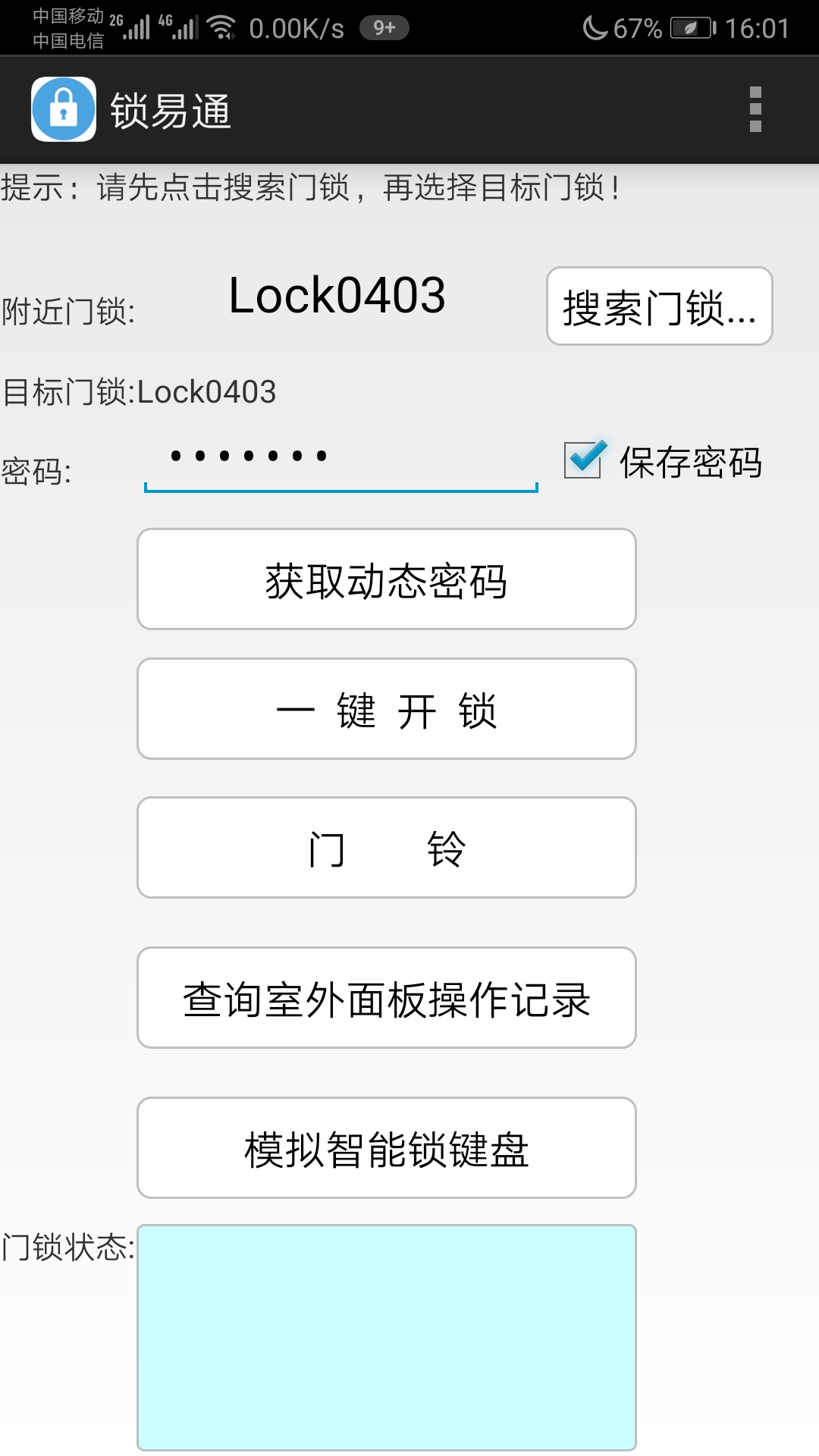Screen dimensions: 819x1456
Task: Tap 获取动态密码 button
Action: [386, 579]
